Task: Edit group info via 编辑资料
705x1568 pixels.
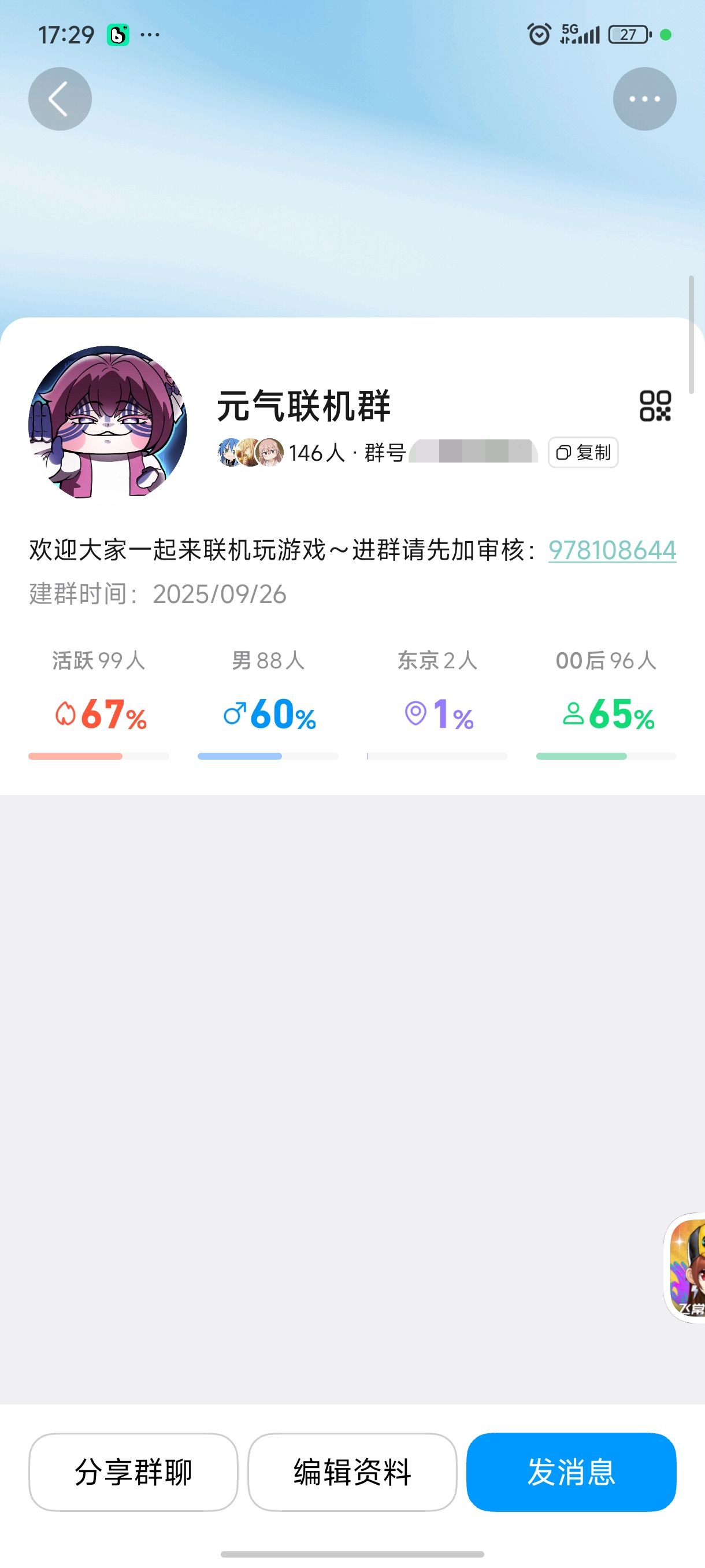Action: [x=352, y=1472]
